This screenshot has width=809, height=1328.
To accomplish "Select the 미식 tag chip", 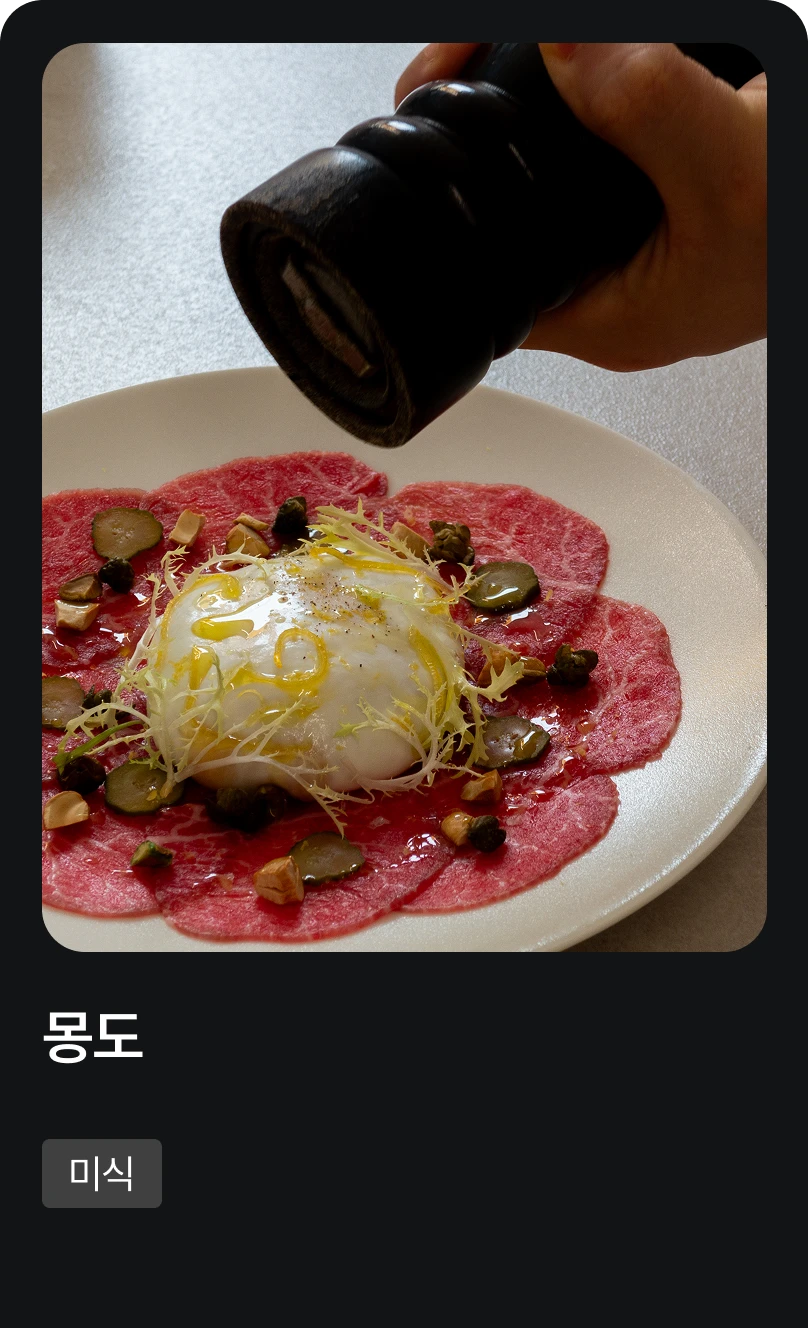I will (102, 1173).
